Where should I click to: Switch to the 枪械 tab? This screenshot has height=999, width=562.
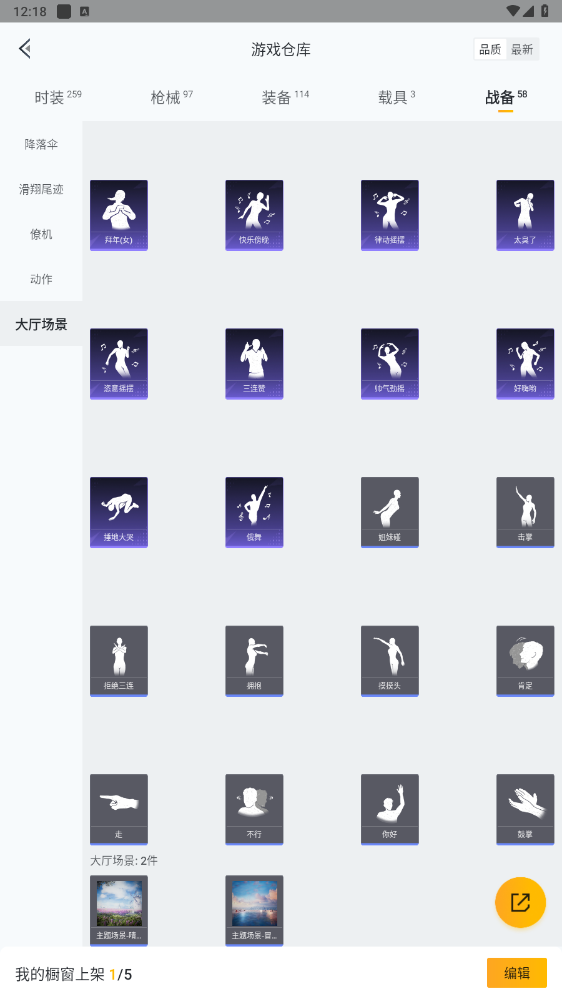[171, 97]
